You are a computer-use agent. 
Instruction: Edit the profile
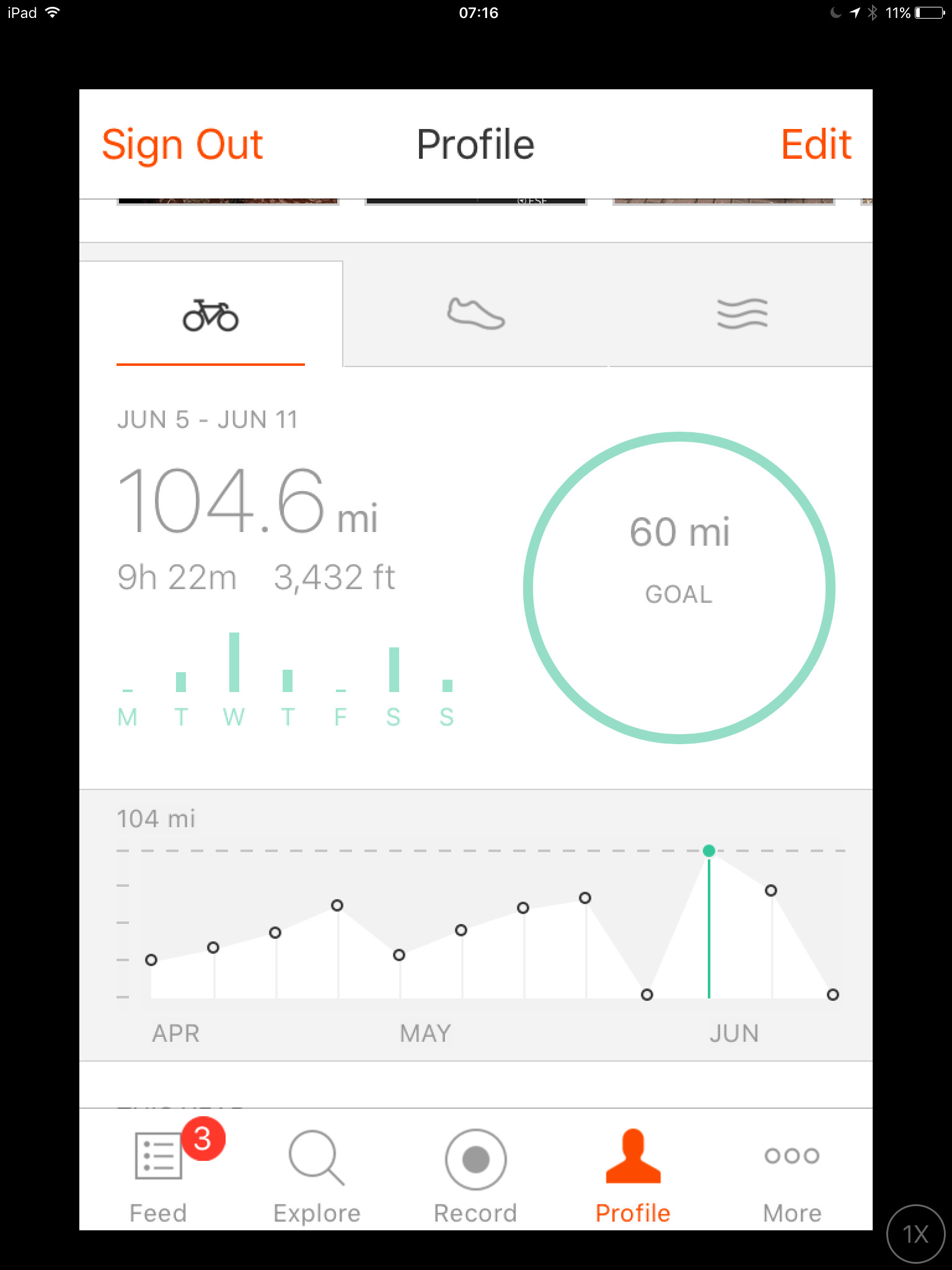tap(816, 144)
